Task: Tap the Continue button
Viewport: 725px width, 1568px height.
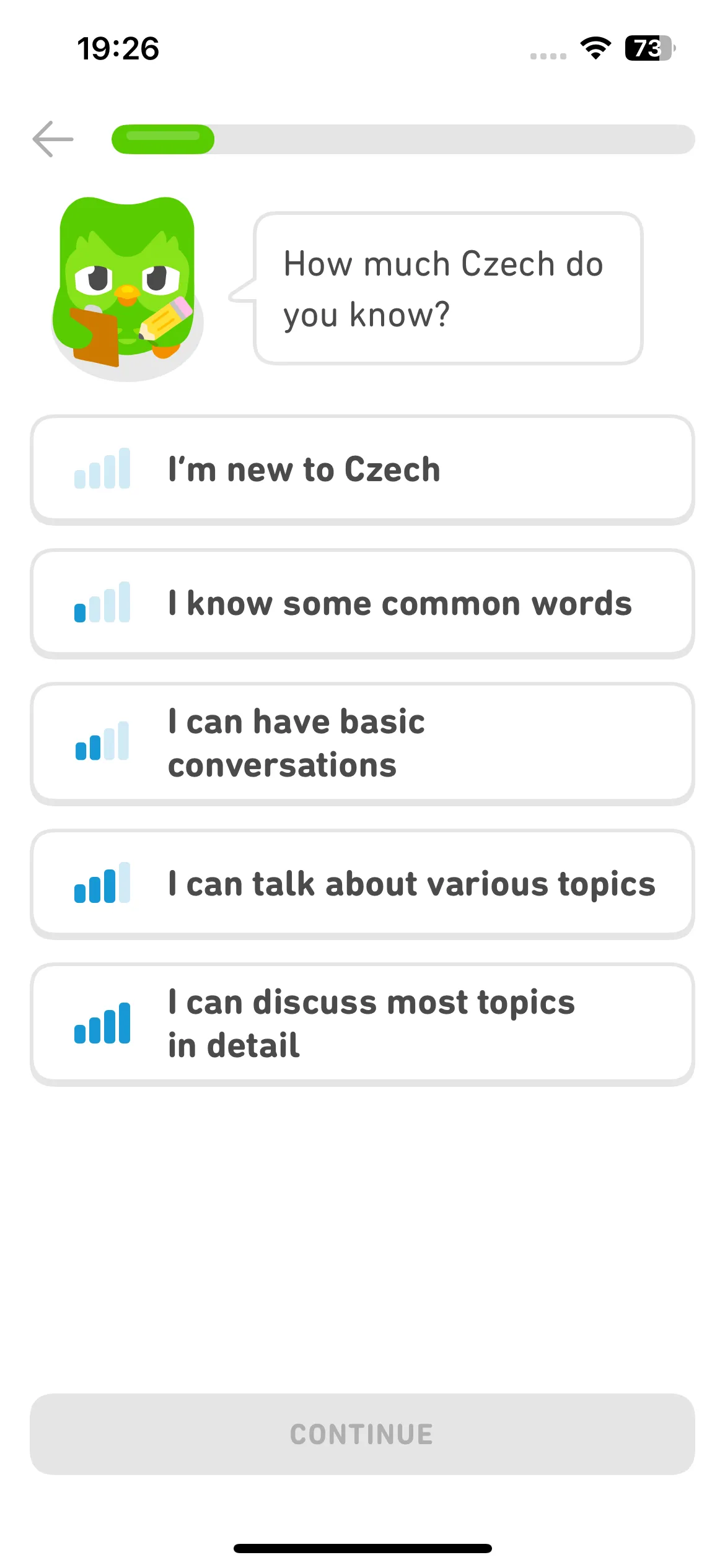Action: tap(362, 1434)
